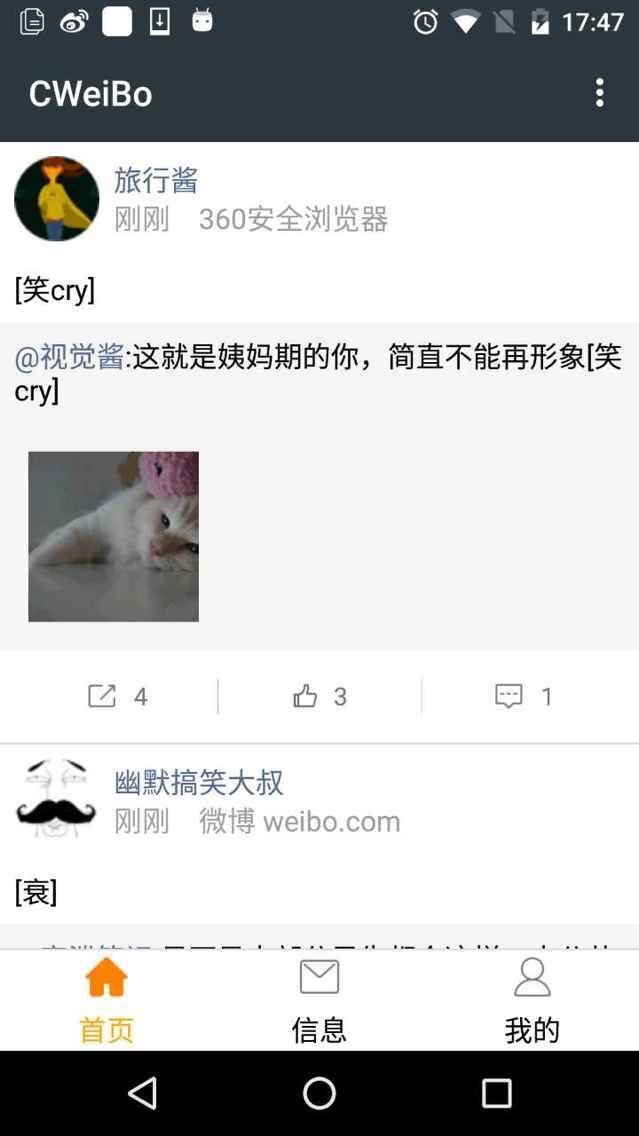View the cat photo in the repost
Viewport: 639px width, 1136px height.
113,536
